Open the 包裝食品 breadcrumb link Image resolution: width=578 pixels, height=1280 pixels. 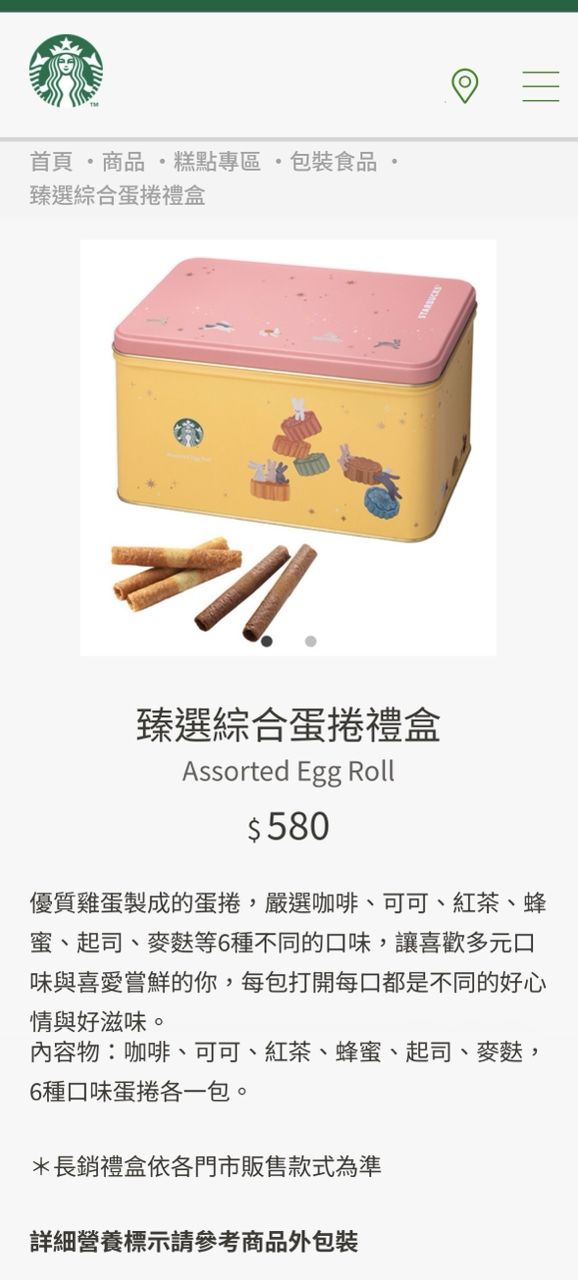[x=334, y=161]
